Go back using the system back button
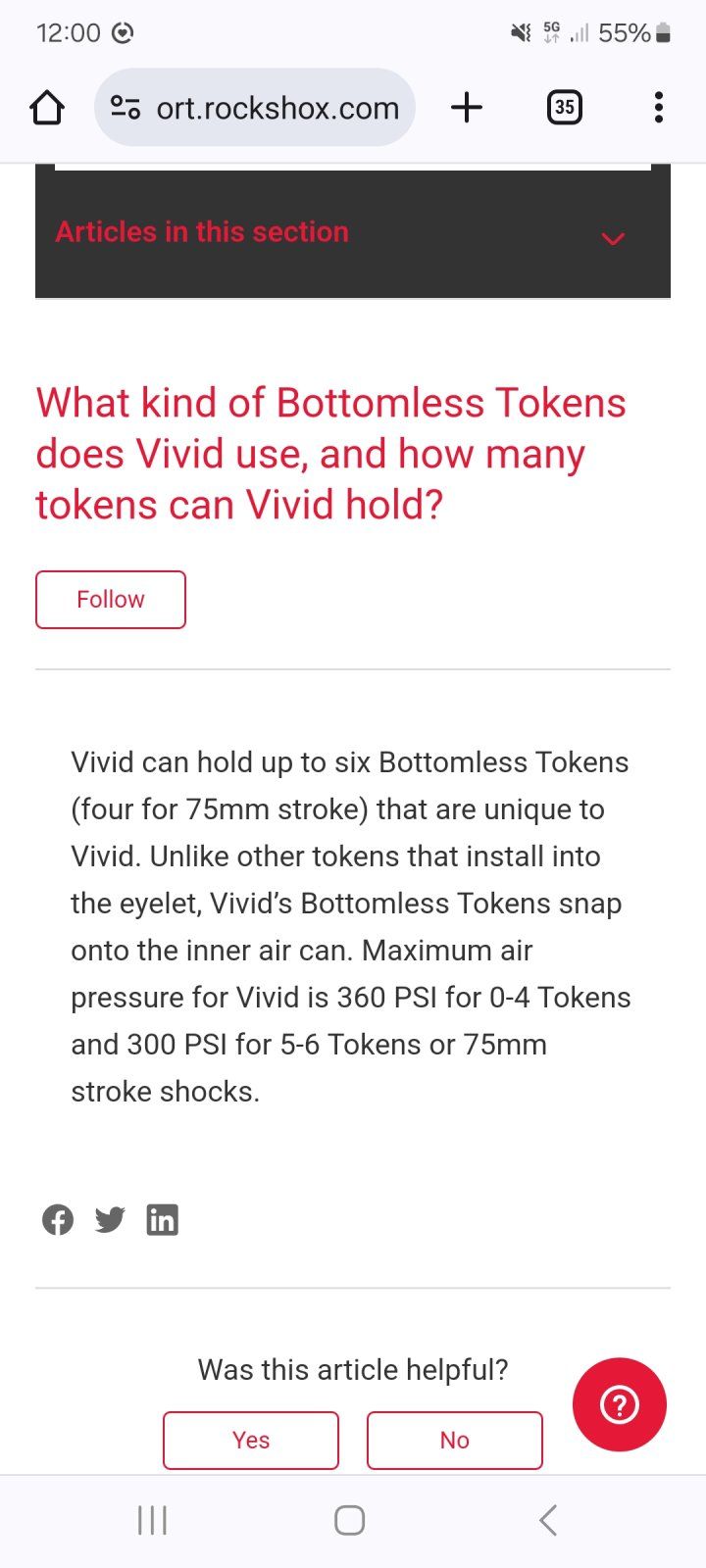 pos(548,1520)
